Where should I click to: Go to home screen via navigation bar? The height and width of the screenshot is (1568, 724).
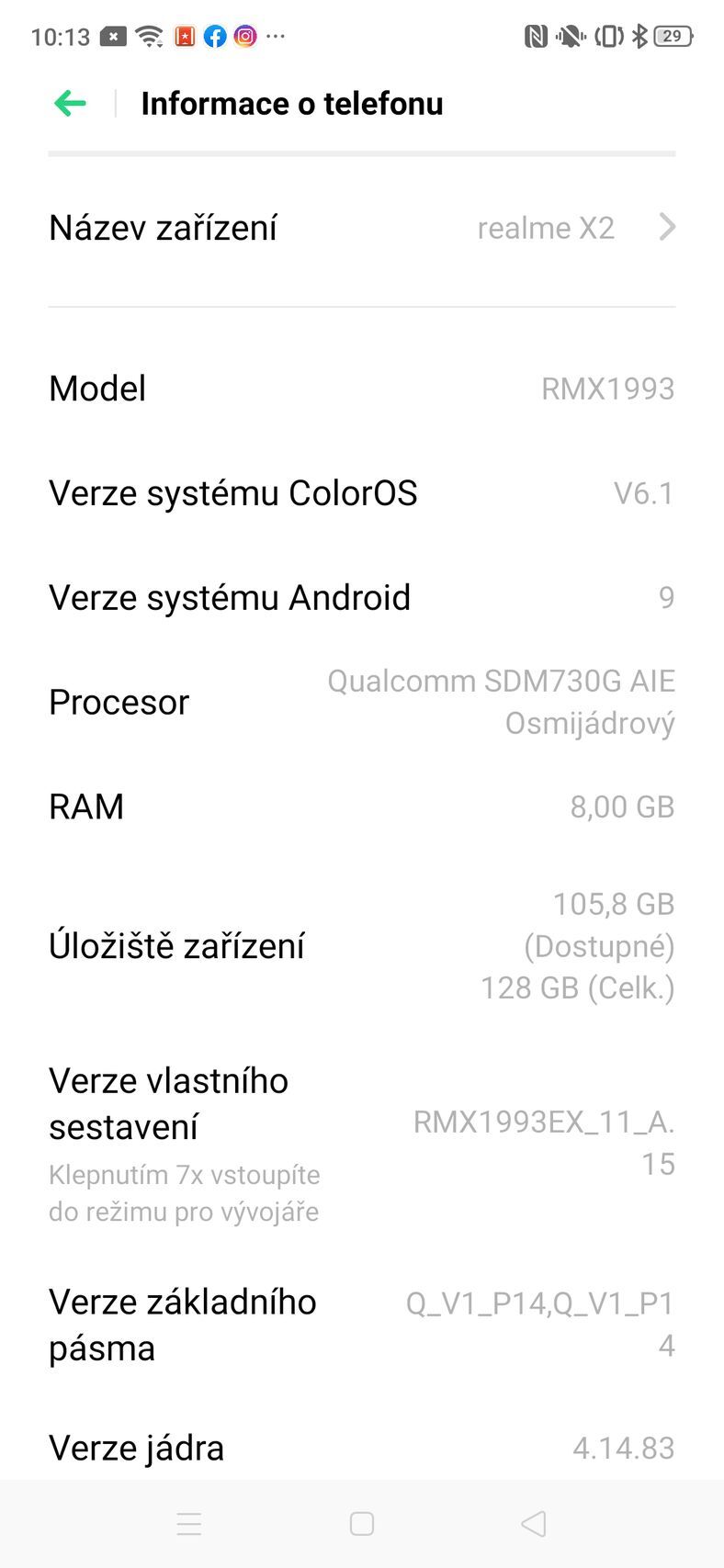click(362, 1524)
